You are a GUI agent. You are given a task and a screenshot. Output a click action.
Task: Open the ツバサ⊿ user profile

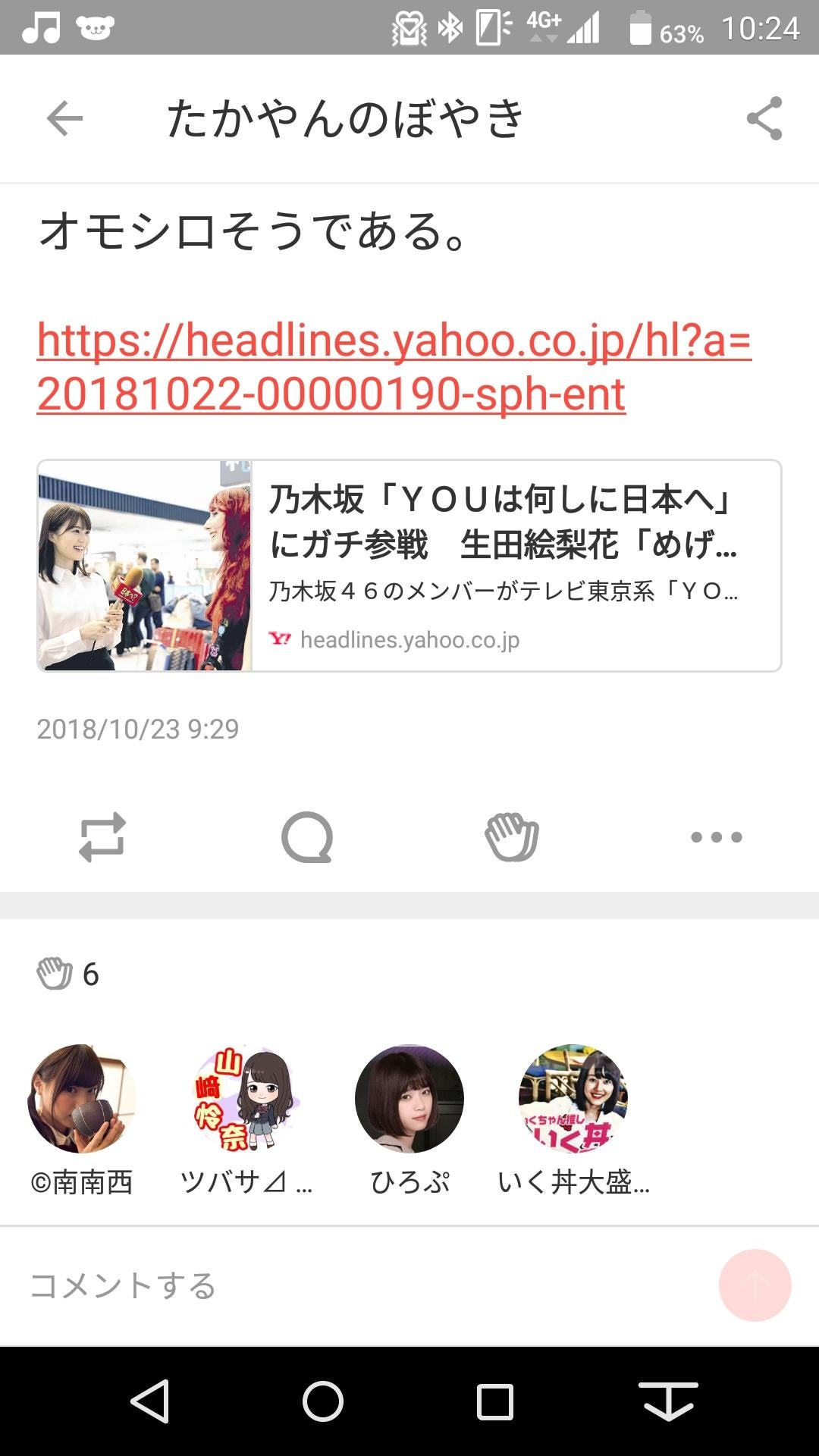[246, 1098]
